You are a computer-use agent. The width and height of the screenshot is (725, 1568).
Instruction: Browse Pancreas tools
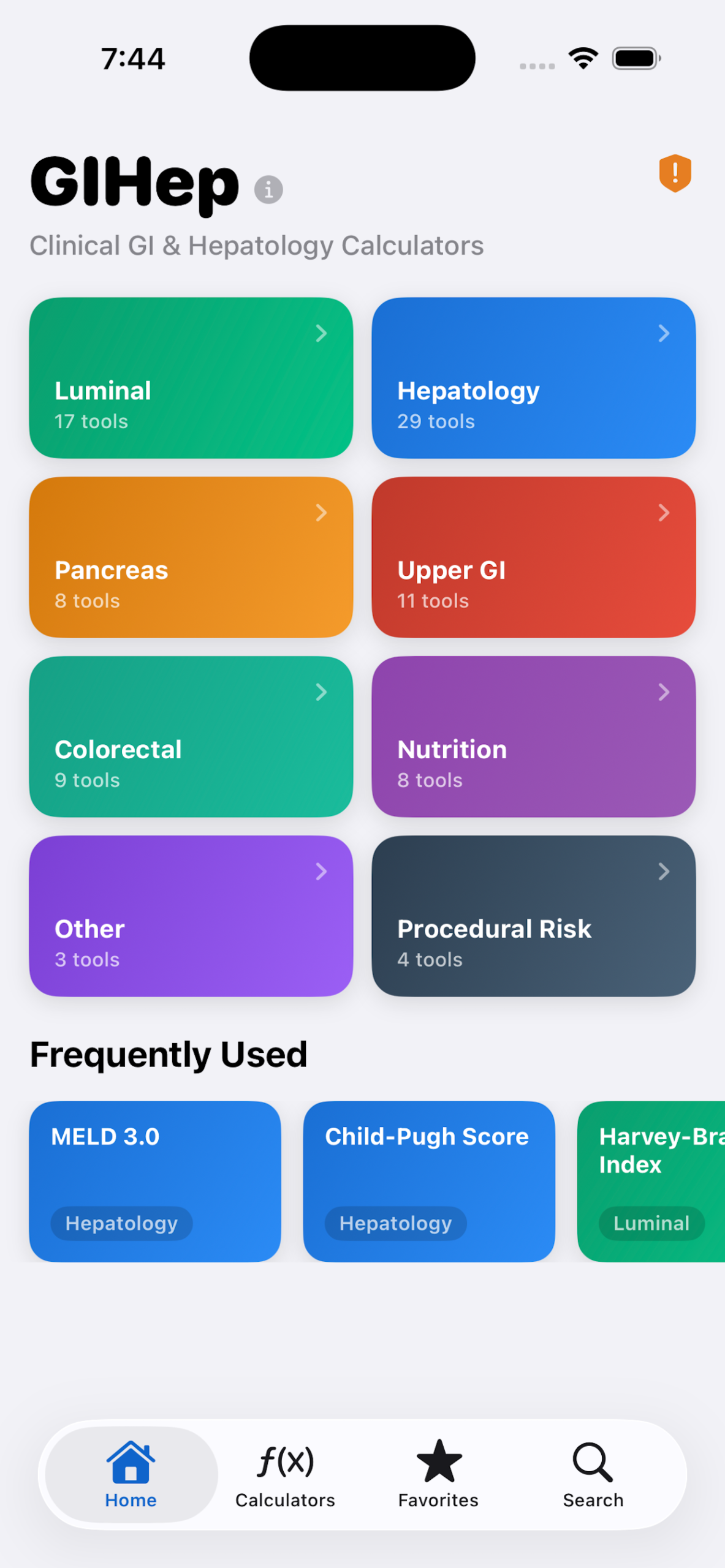pos(191,557)
